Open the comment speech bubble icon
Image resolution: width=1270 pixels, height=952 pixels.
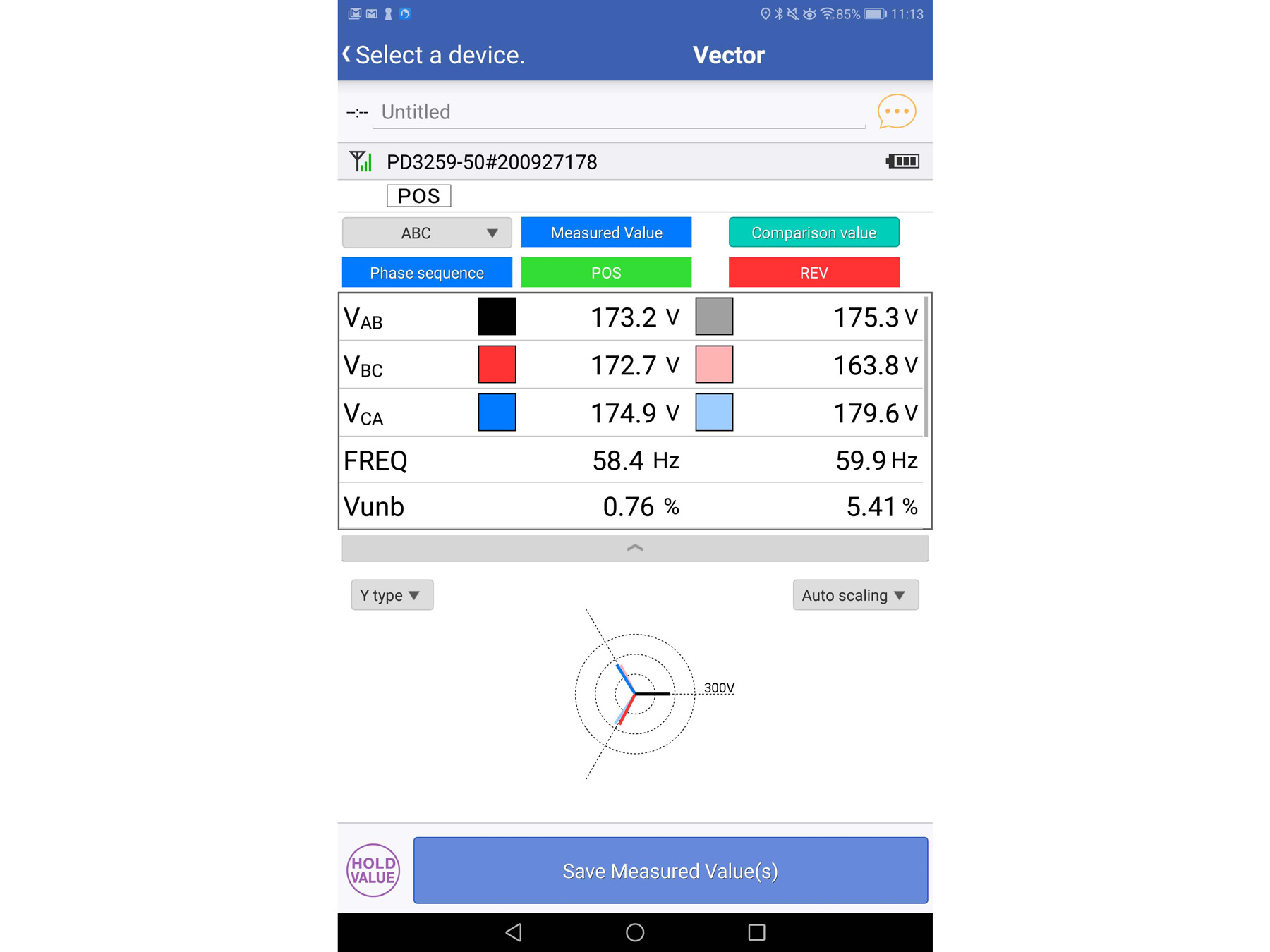point(896,111)
